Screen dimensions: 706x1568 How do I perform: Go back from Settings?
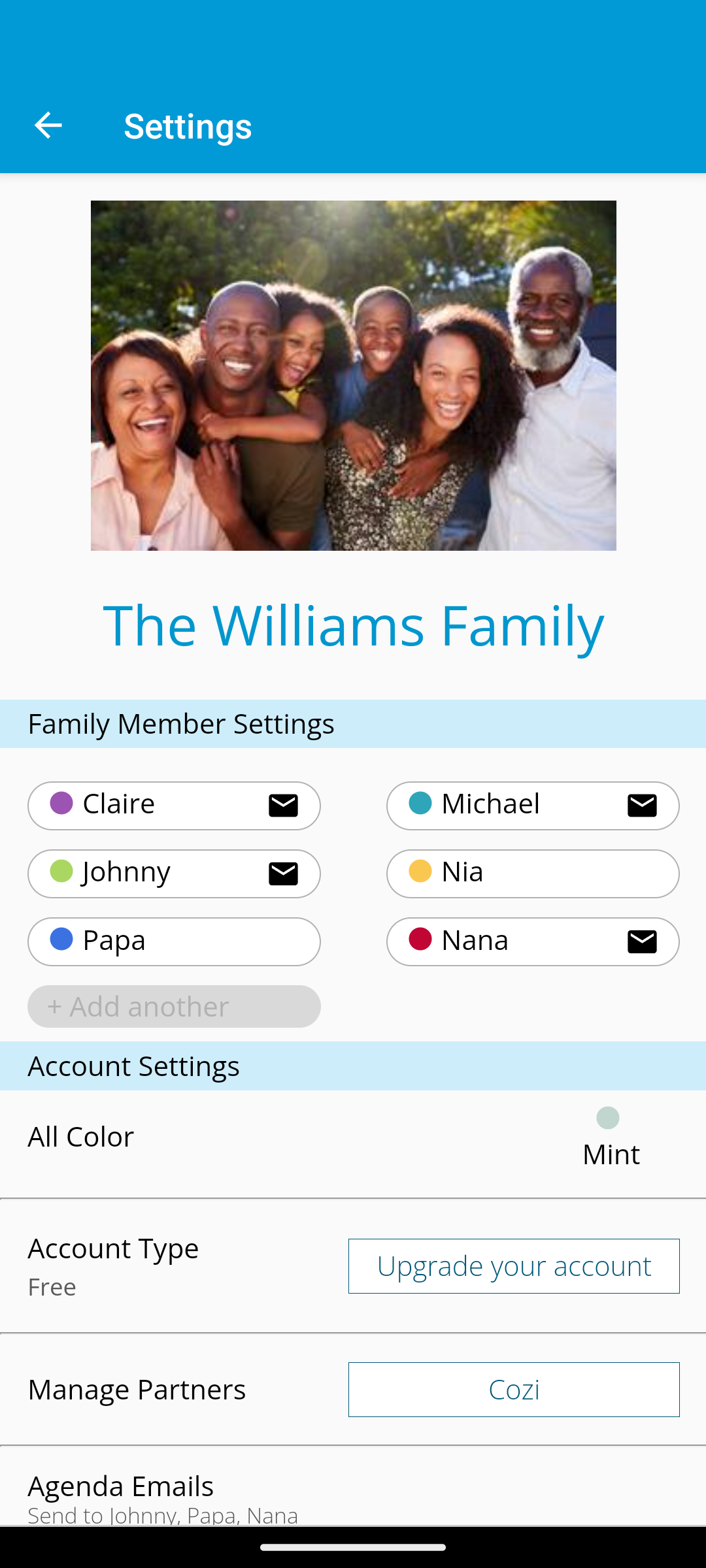[x=48, y=125]
